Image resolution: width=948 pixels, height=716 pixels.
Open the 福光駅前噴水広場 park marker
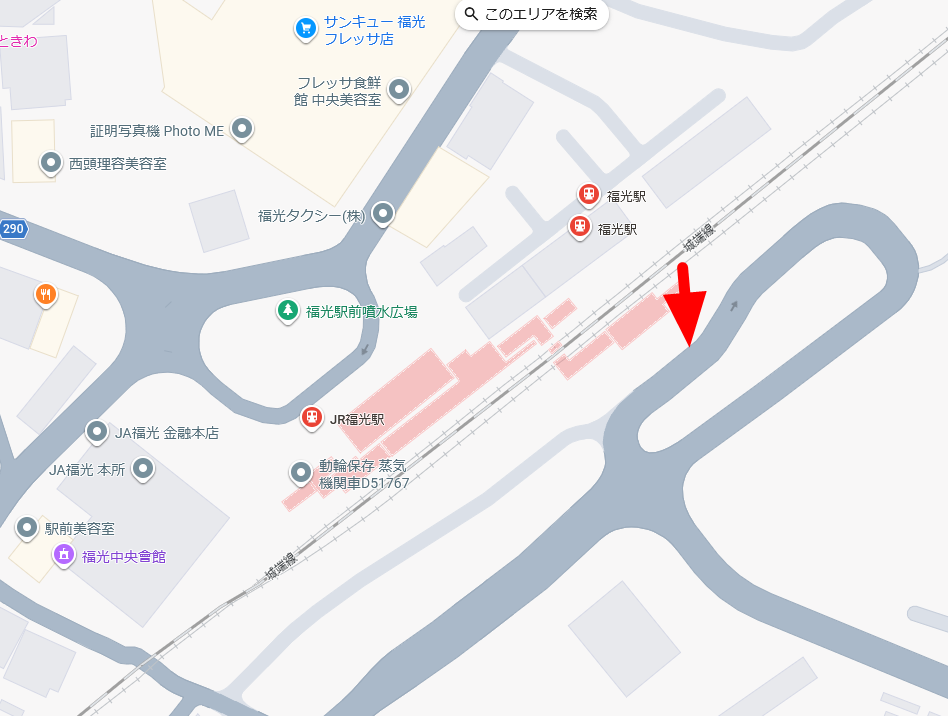(288, 310)
